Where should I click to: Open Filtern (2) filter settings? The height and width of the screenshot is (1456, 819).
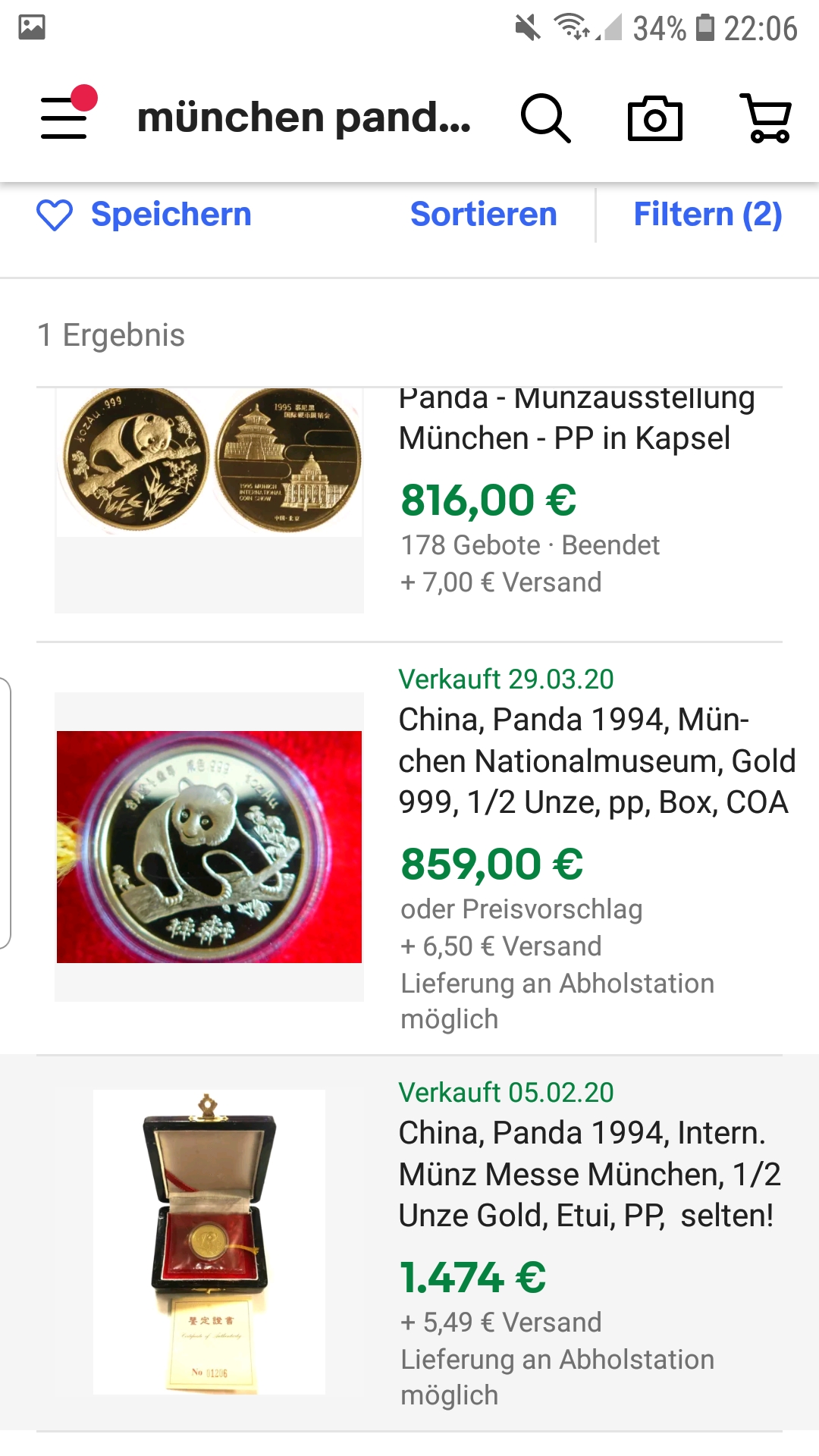click(x=707, y=215)
